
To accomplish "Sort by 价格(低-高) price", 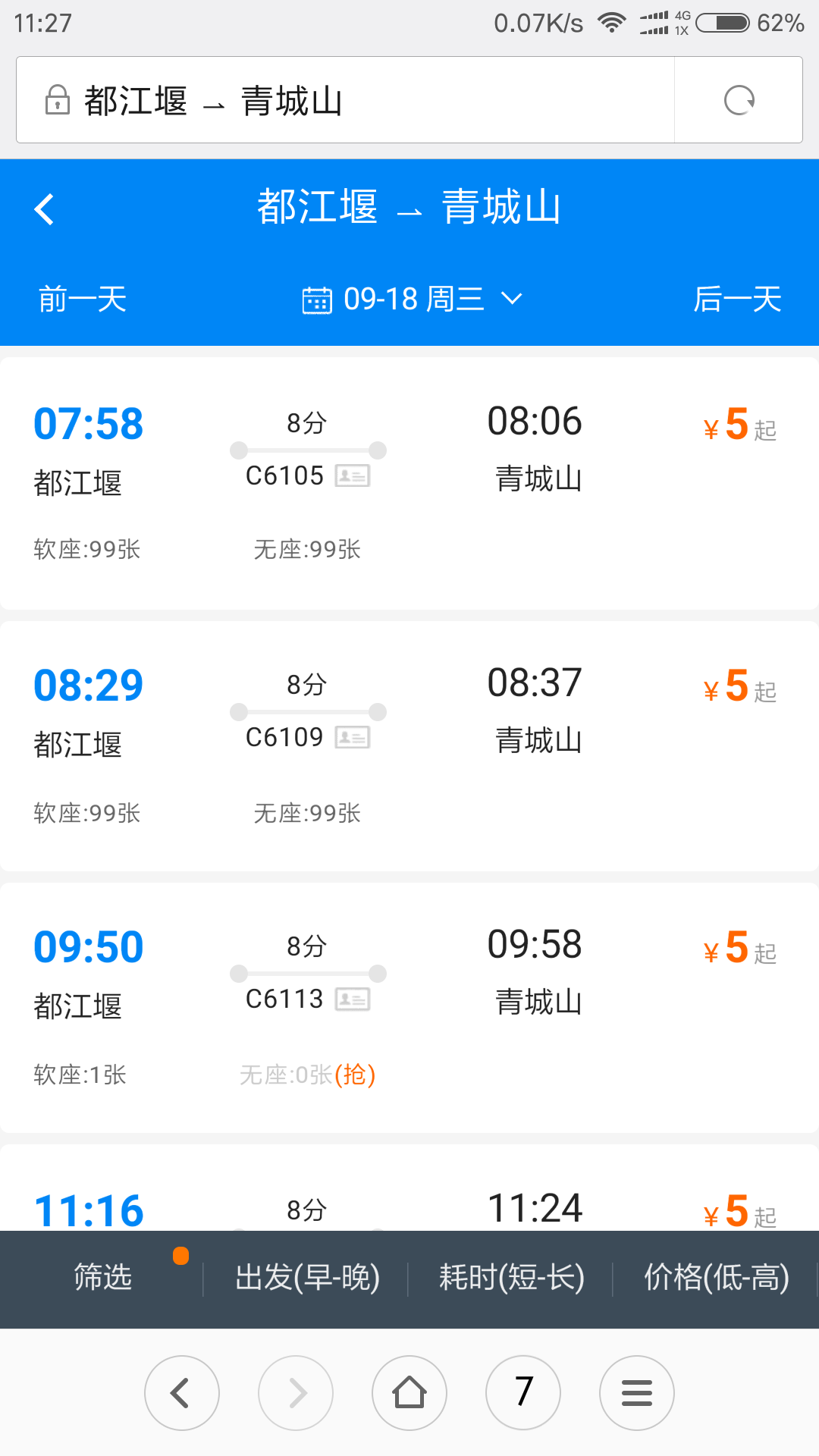I will [717, 1278].
